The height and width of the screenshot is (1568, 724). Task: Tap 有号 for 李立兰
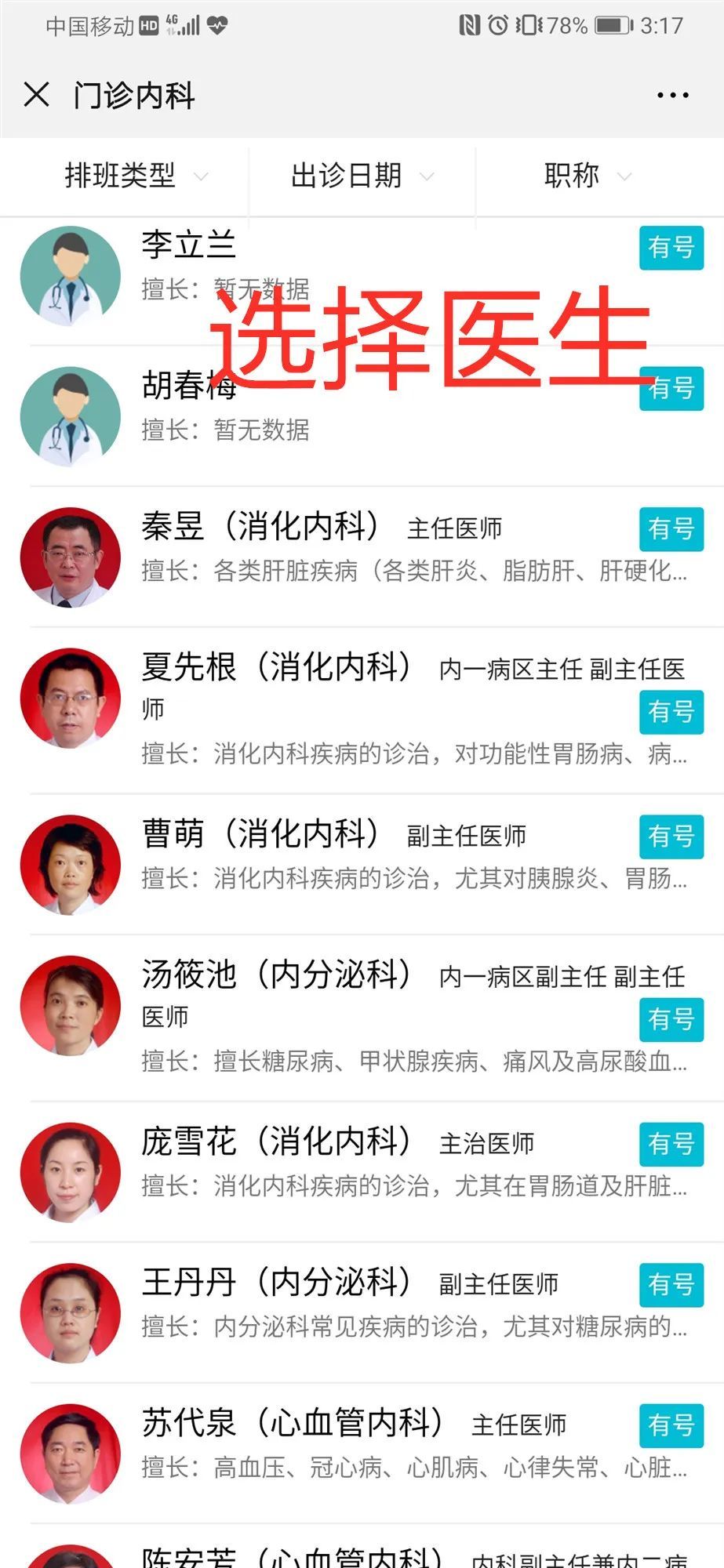click(671, 248)
